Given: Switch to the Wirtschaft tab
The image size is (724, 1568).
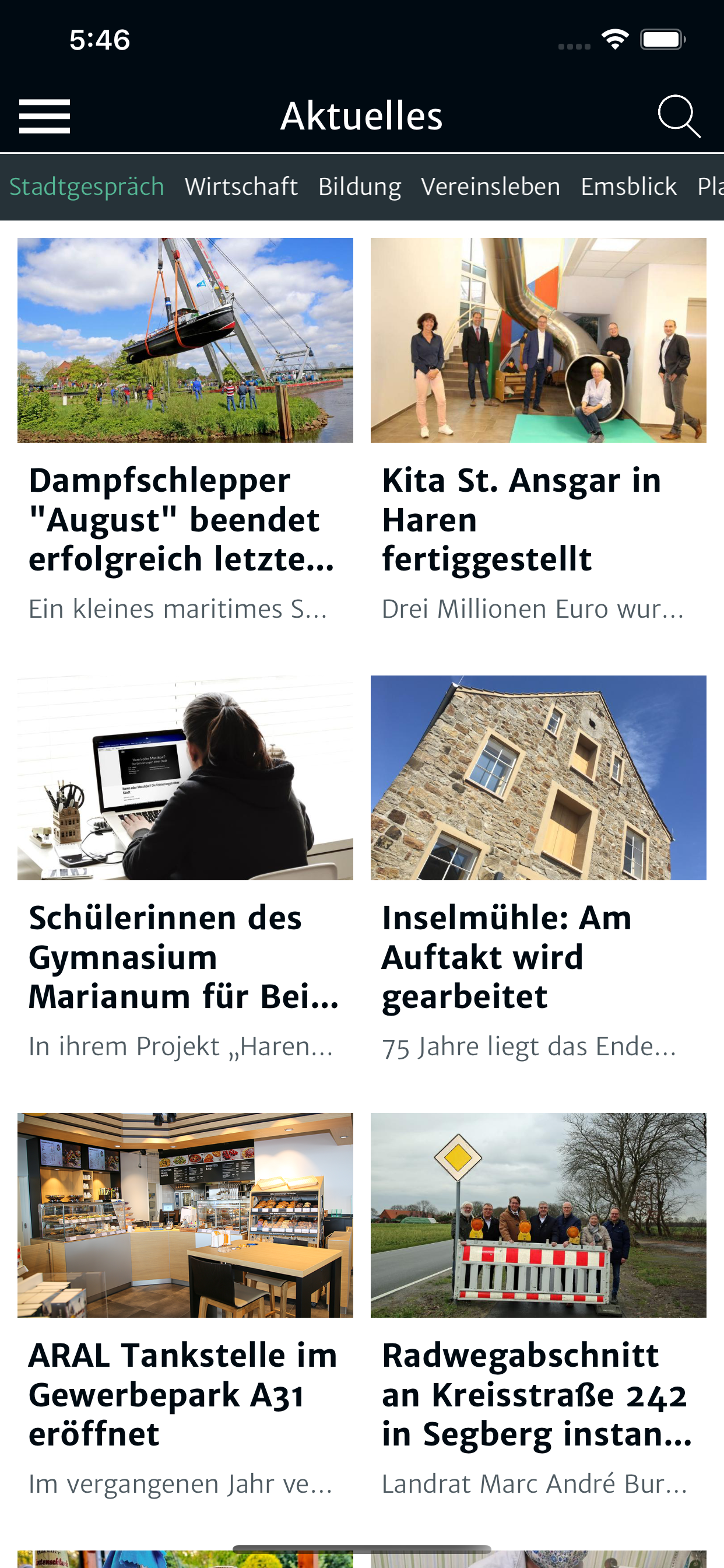Looking at the screenshot, I should pyautogui.click(x=241, y=186).
